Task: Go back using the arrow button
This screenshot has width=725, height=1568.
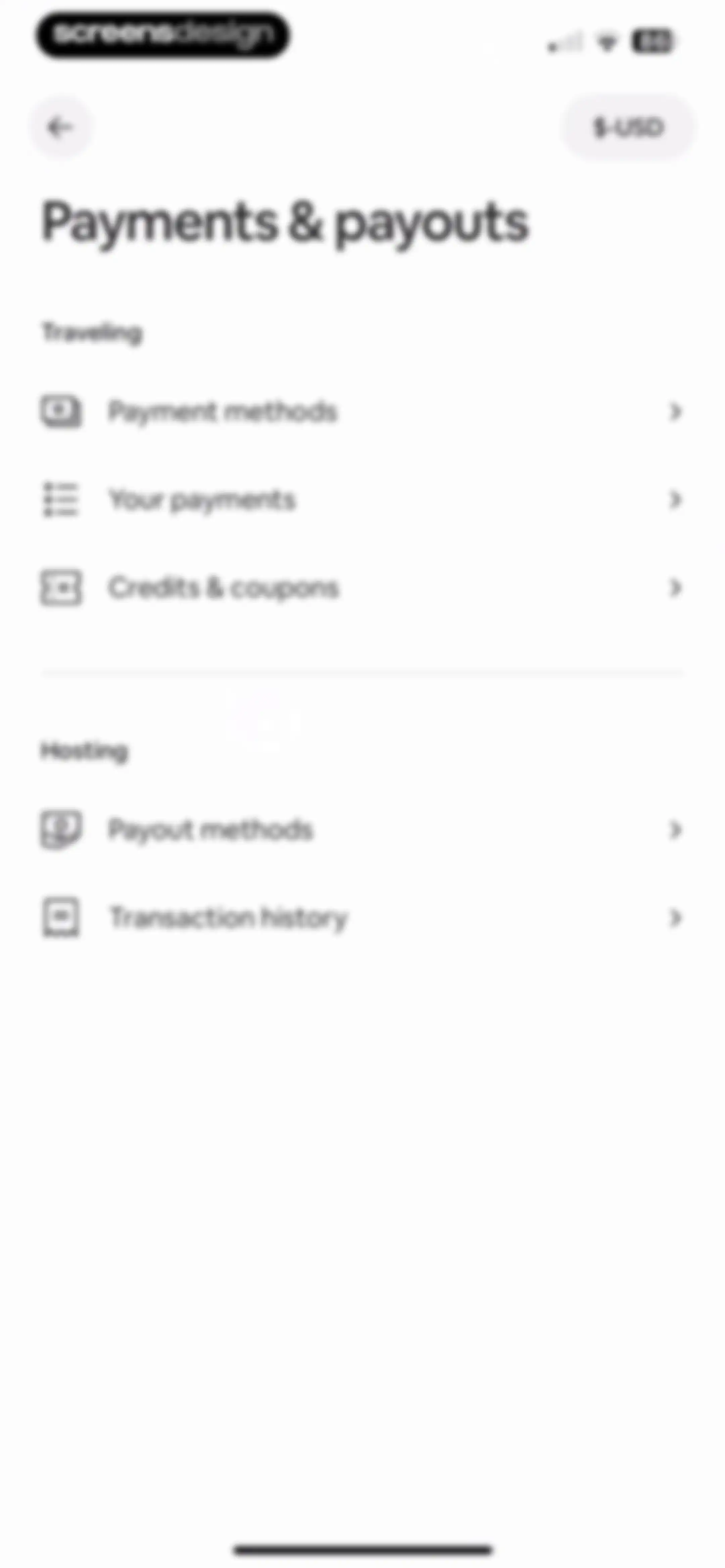Action: [x=60, y=128]
